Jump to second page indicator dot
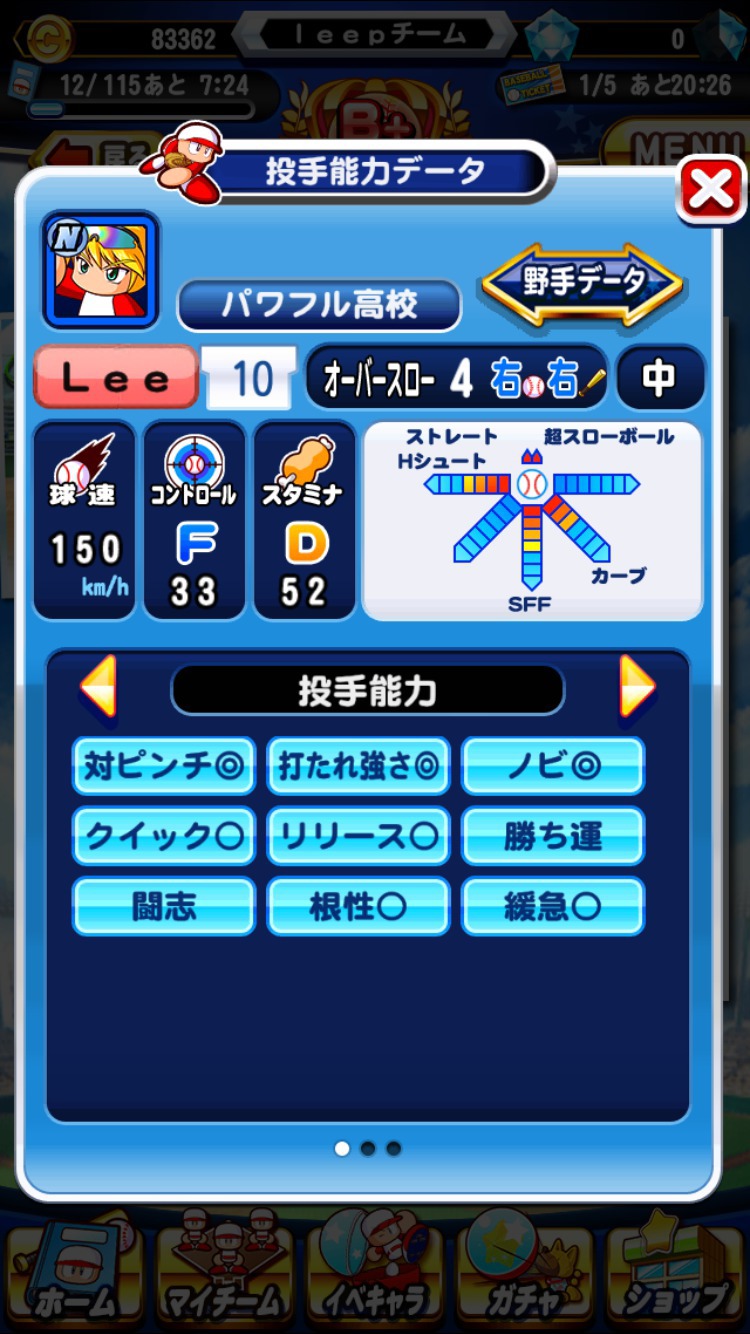Screen dimensions: 750x1334 [368, 1149]
